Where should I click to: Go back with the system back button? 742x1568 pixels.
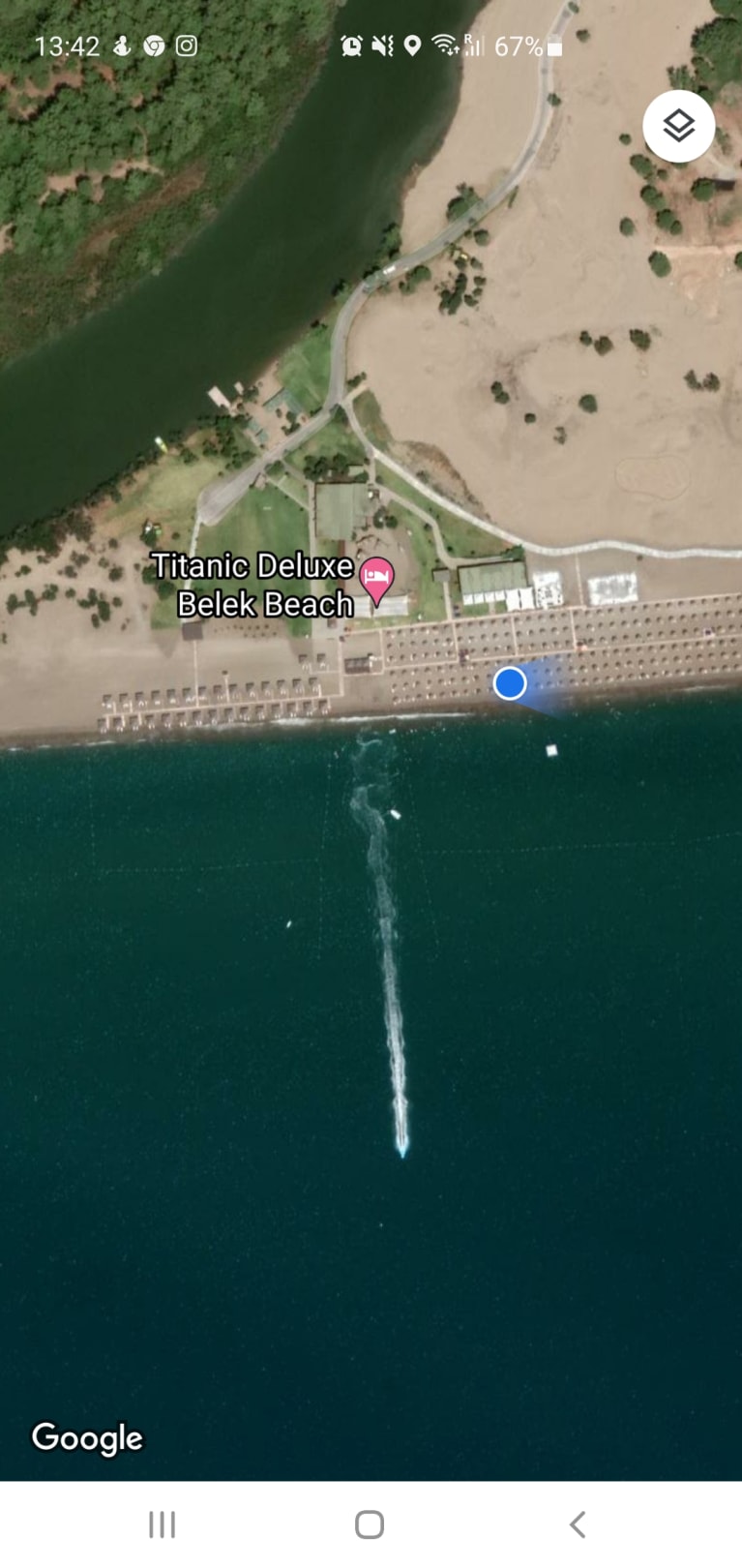(x=578, y=1524)
